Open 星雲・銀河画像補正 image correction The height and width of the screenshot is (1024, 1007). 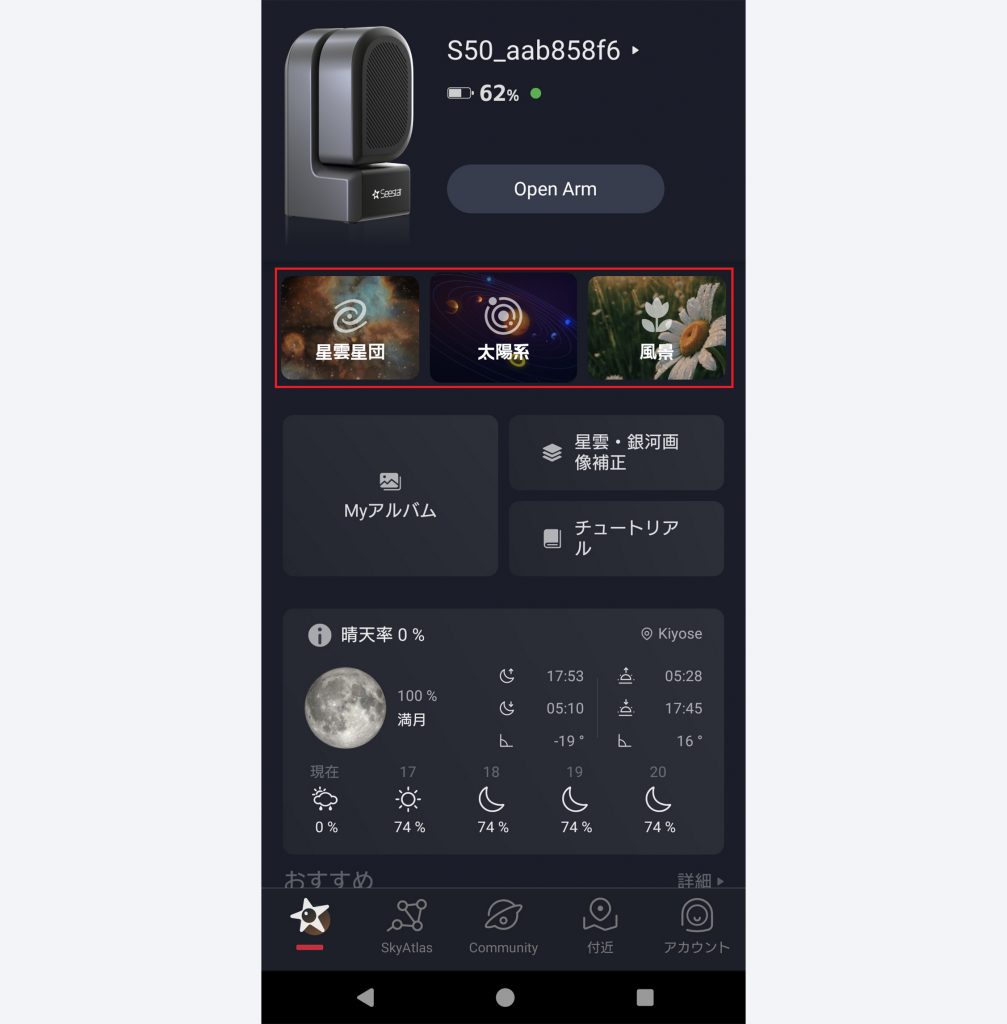pos(616,453)
